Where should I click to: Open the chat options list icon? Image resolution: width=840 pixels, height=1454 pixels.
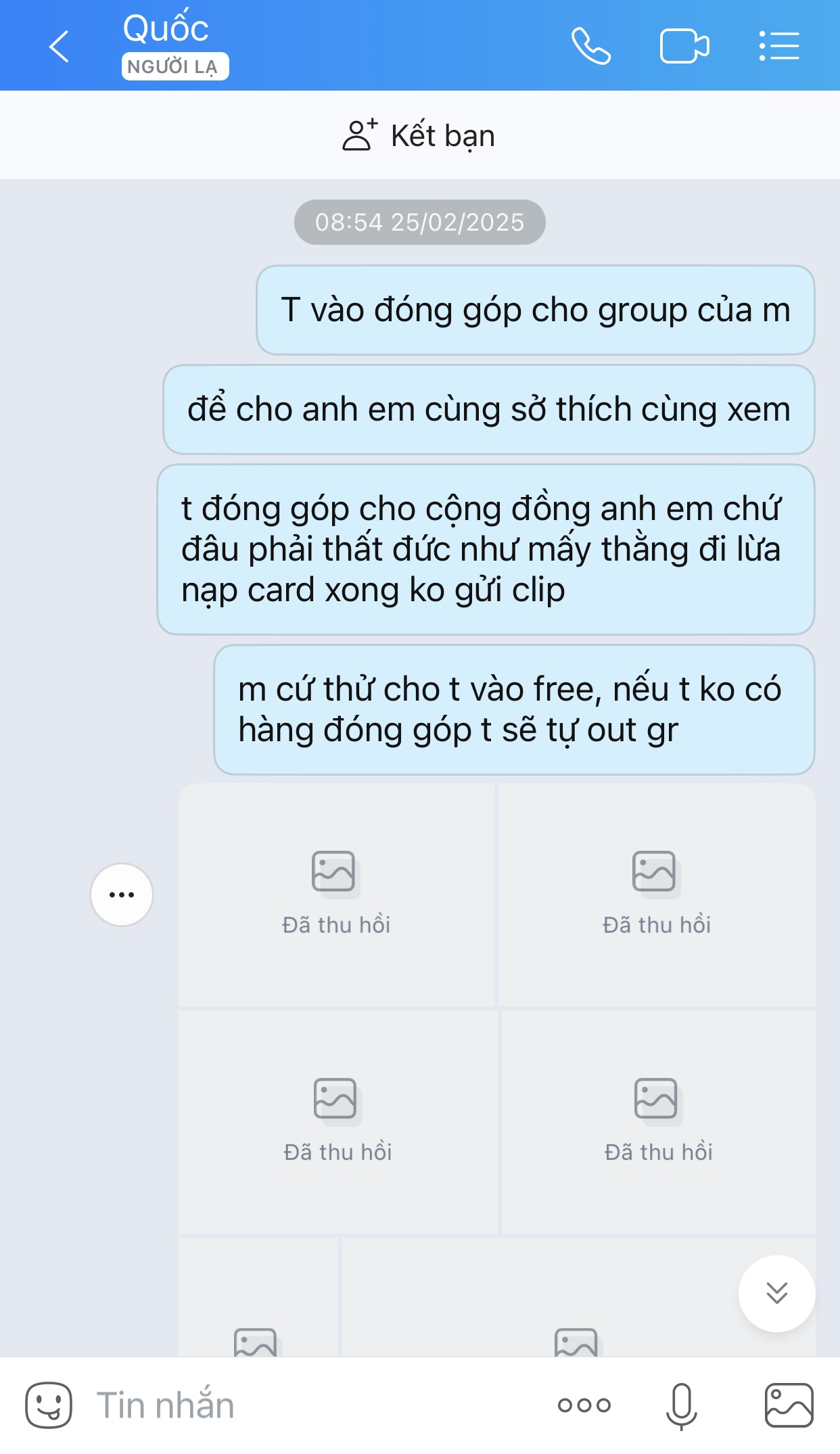[779, 47]
